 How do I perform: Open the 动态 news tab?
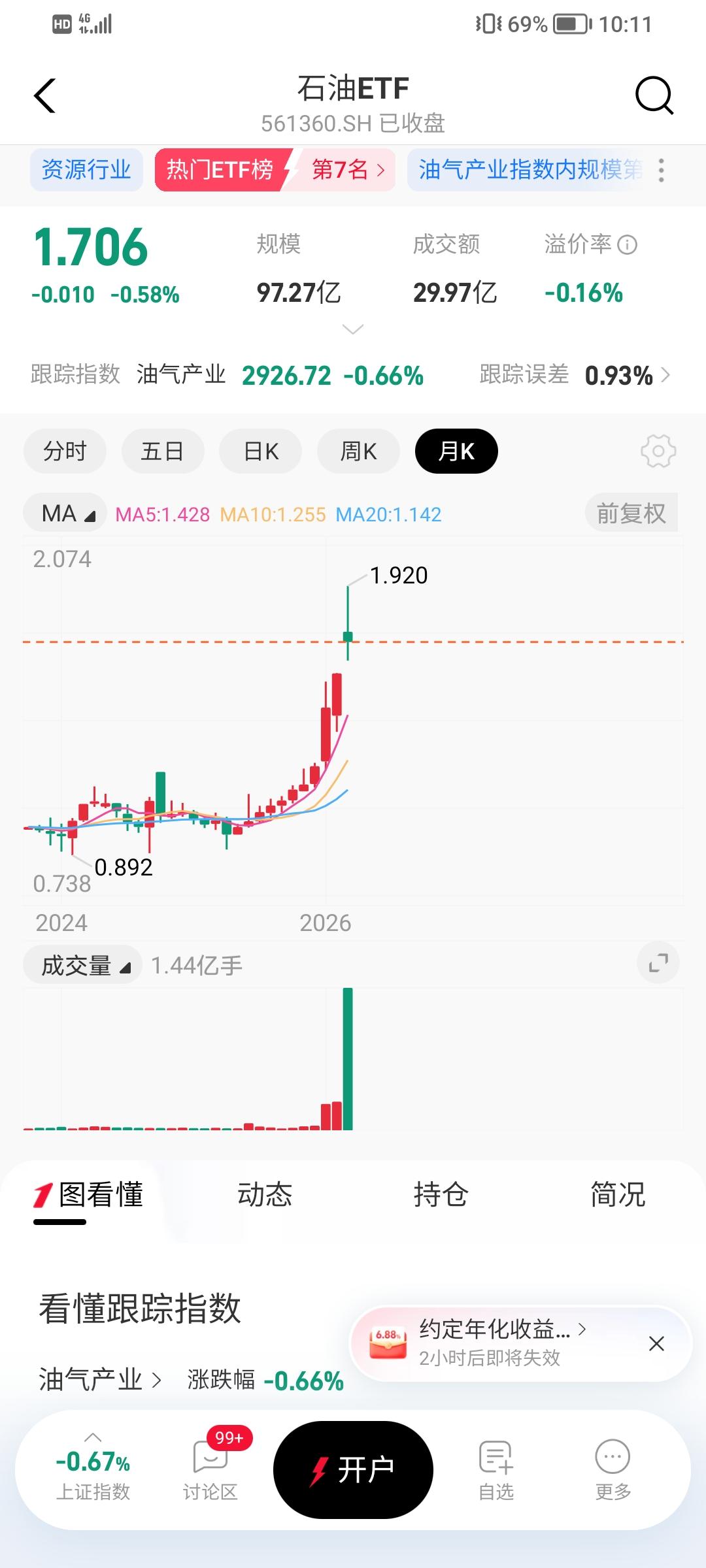coord(265,1194)
